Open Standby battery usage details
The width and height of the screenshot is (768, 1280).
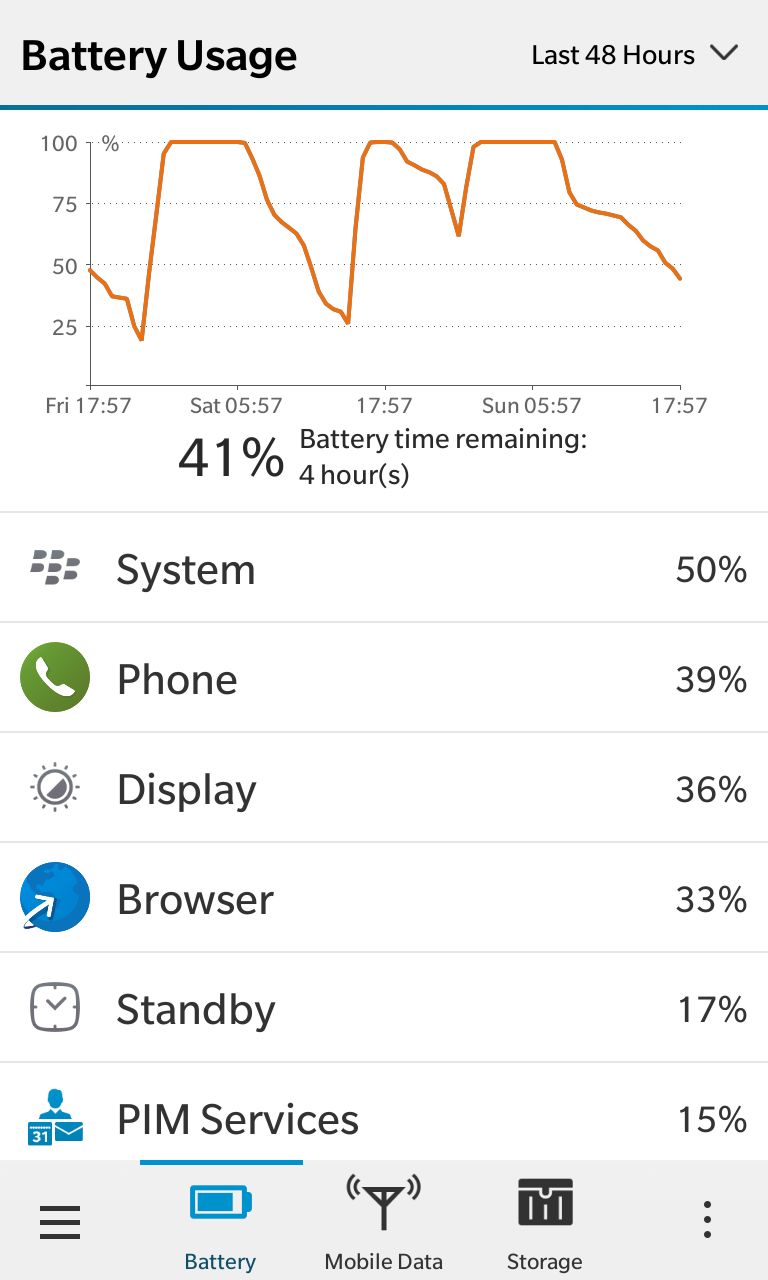pos(384,1008)
